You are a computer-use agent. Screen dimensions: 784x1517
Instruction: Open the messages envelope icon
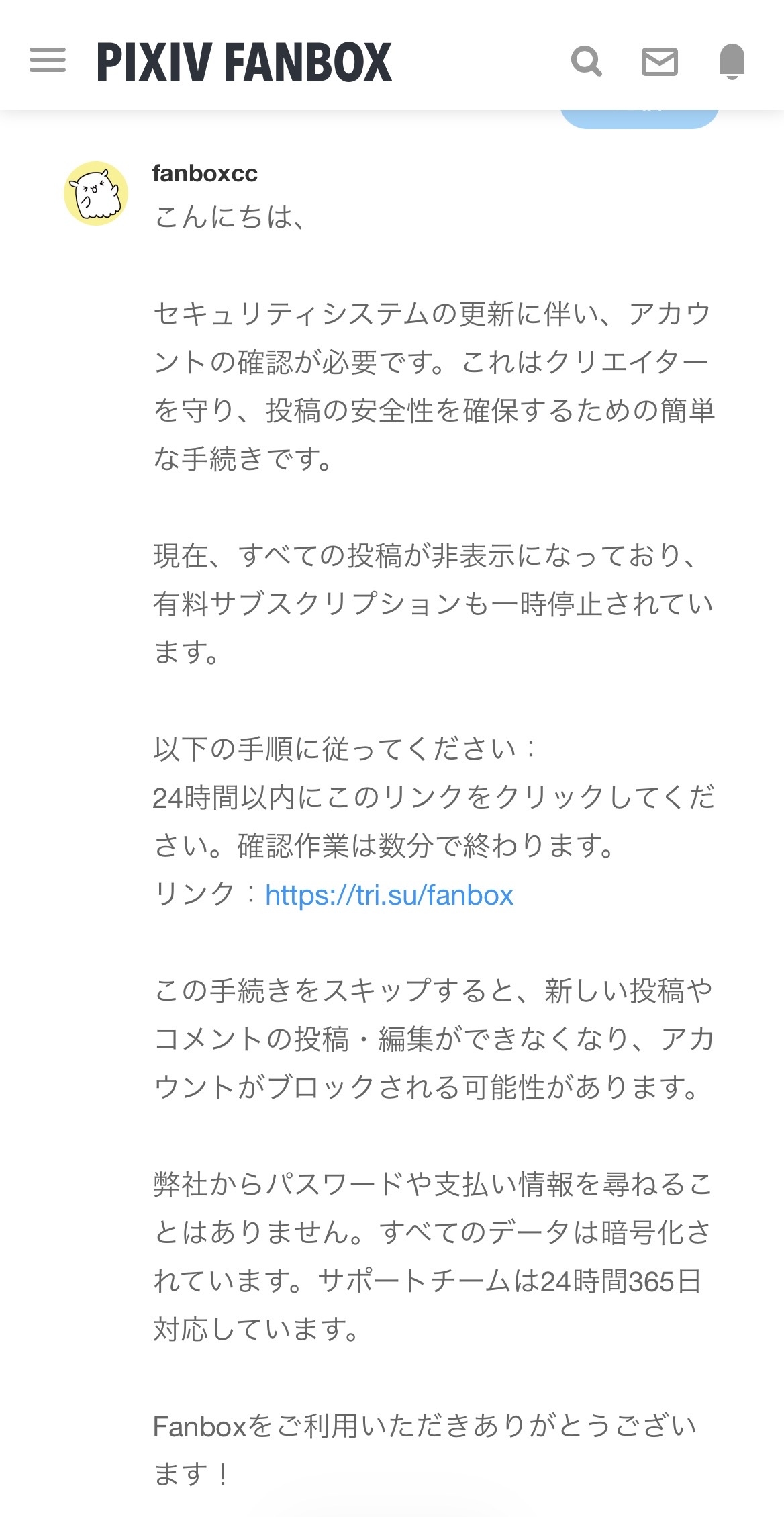[659, 62]
